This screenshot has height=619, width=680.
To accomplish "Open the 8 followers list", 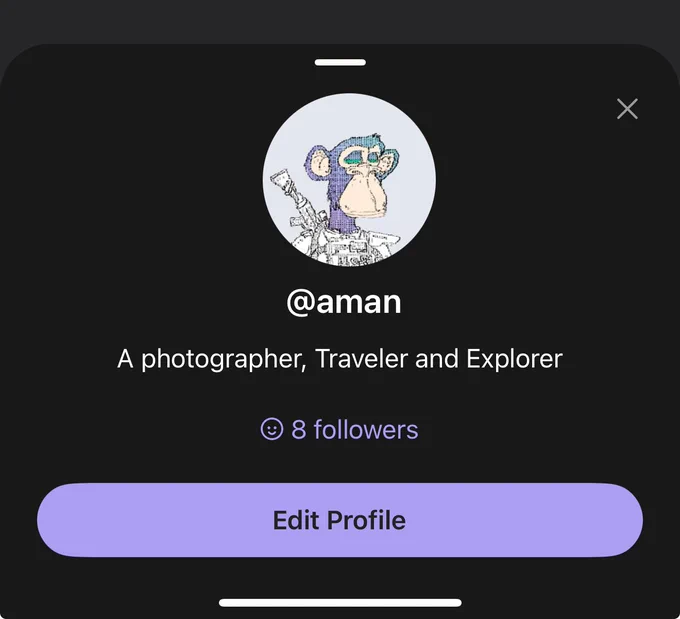I will [x=340, y=429].
